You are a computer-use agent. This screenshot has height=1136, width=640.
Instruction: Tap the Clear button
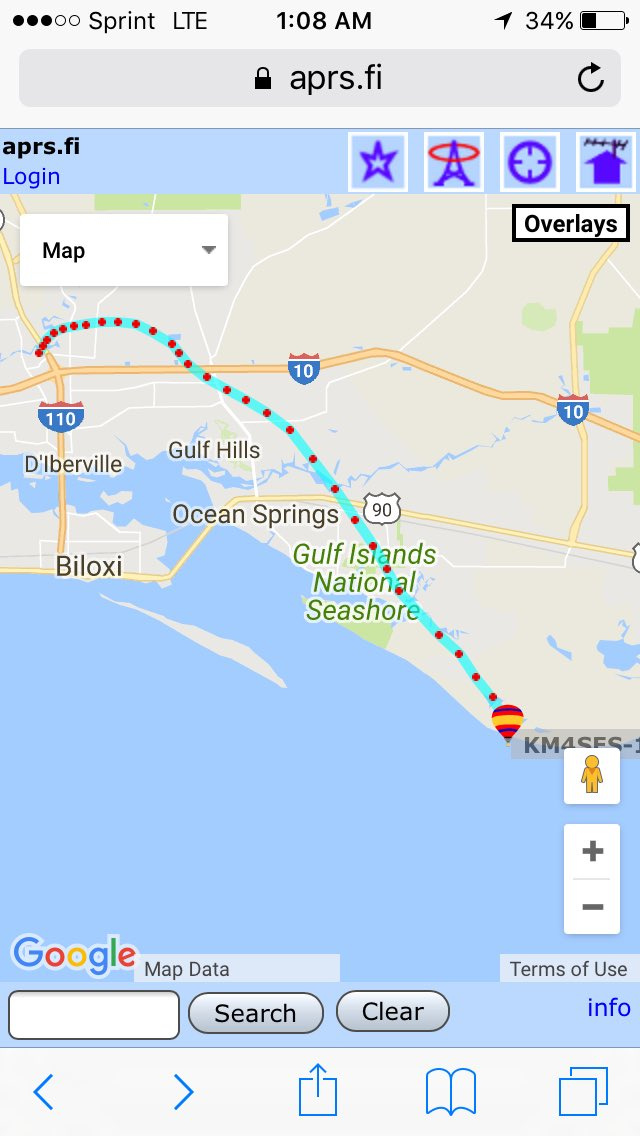393,1011
